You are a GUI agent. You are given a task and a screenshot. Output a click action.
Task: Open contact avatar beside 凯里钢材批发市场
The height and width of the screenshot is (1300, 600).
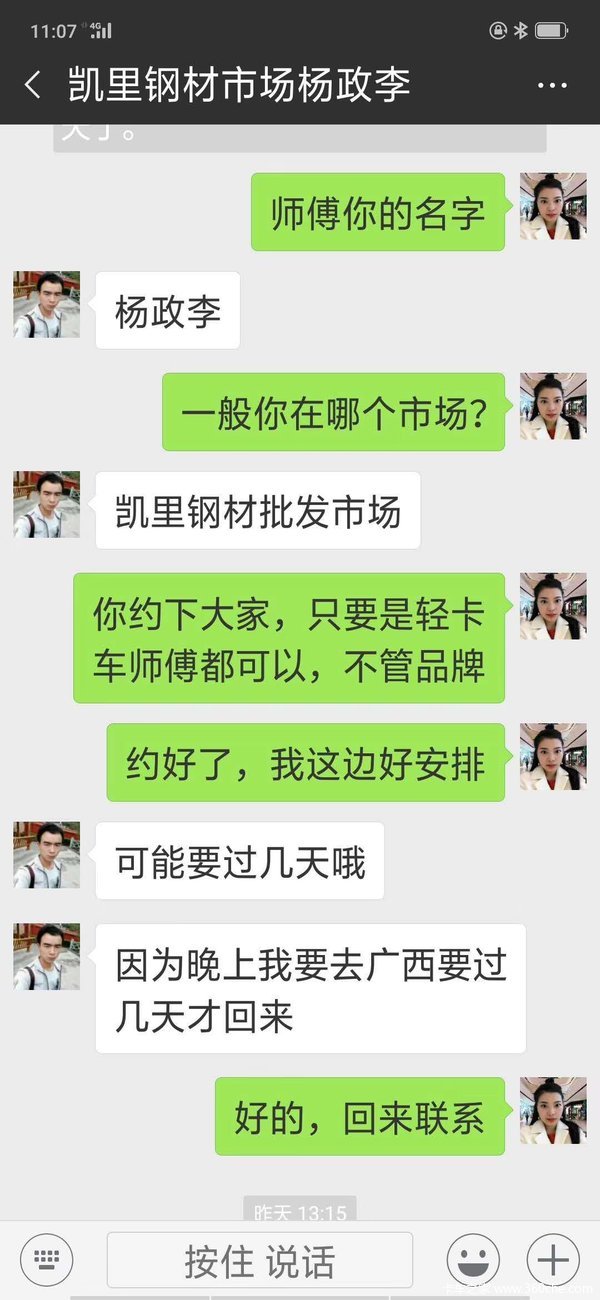pos(47,504)
